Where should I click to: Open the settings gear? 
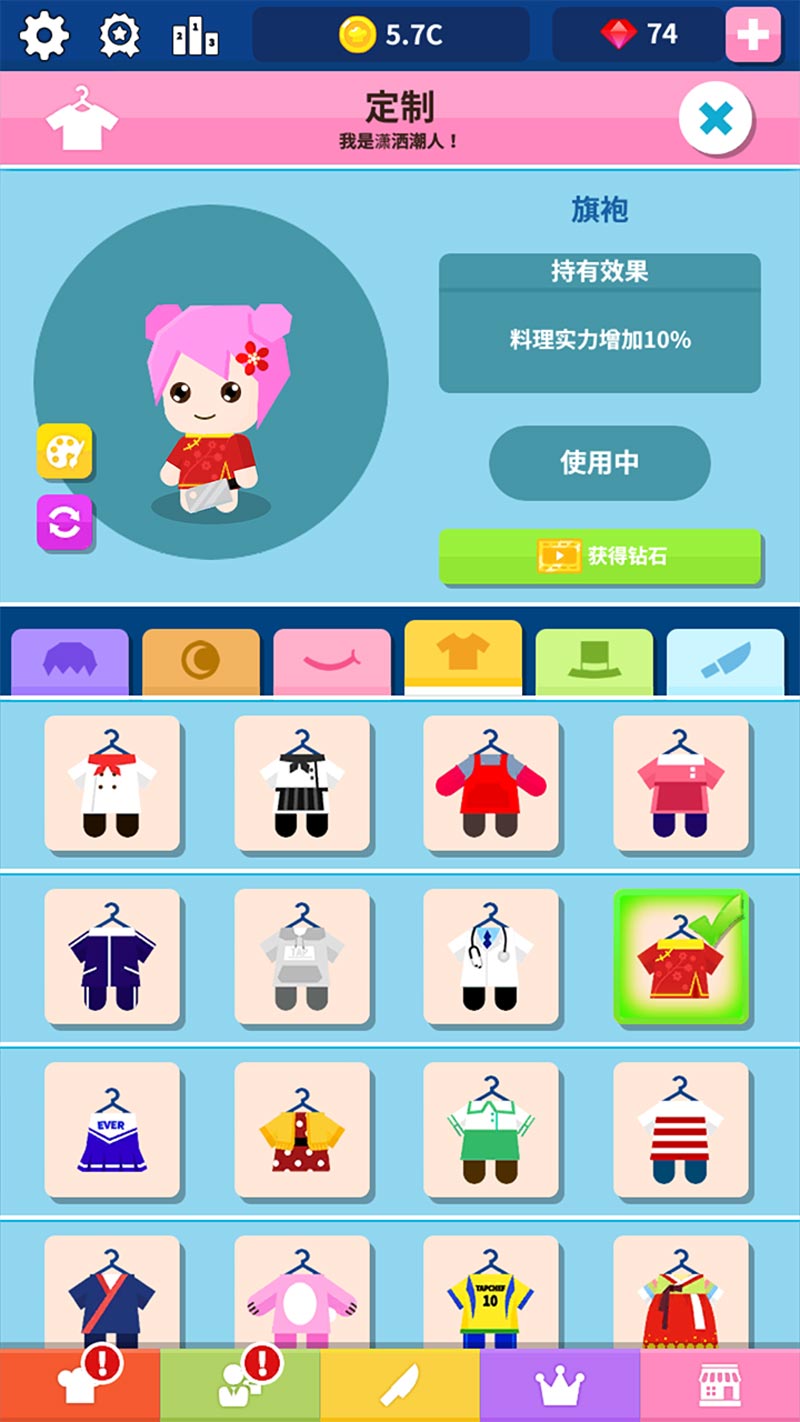[x=45, y=36]
